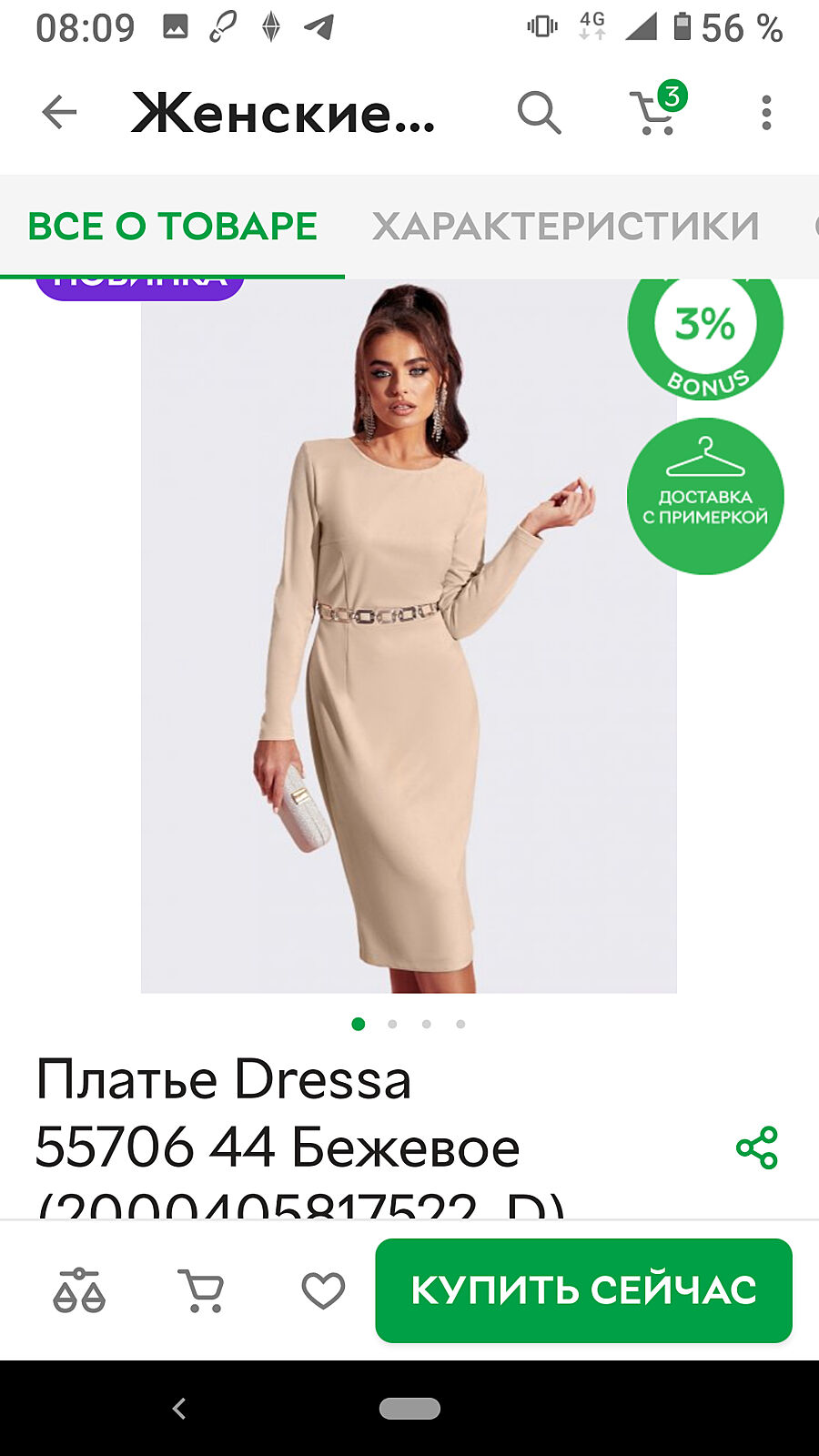Tap Купить сейчас

[x=583, y=1290]
